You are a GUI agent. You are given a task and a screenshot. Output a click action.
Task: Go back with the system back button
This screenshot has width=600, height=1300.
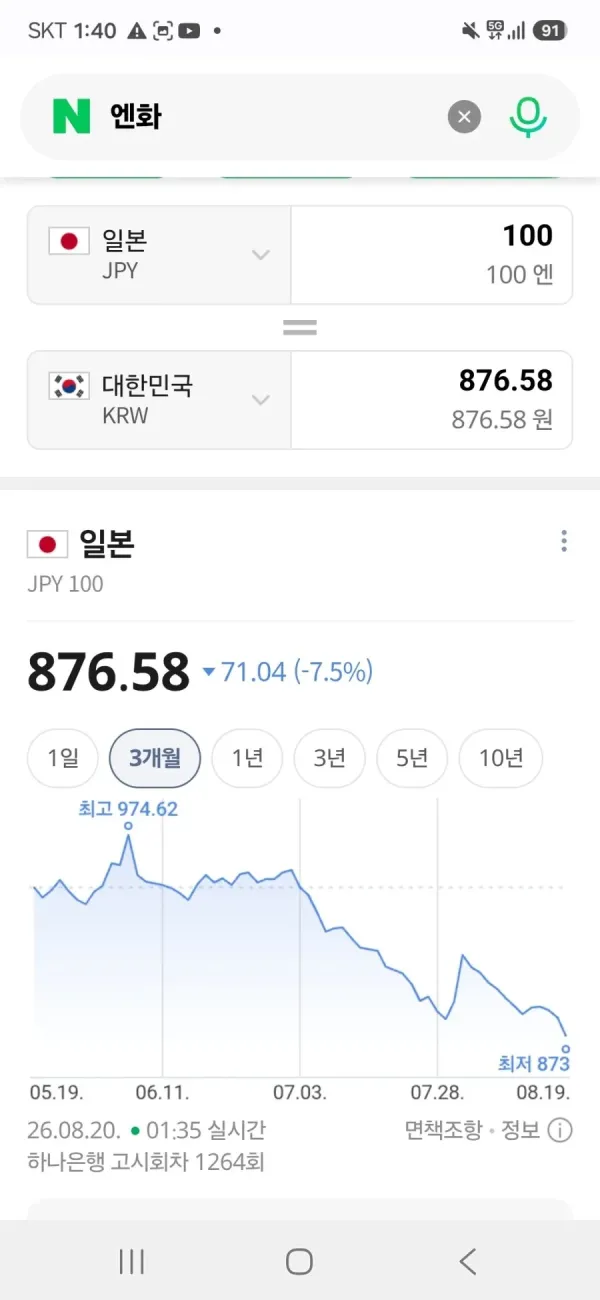(x=467, y=1261)
